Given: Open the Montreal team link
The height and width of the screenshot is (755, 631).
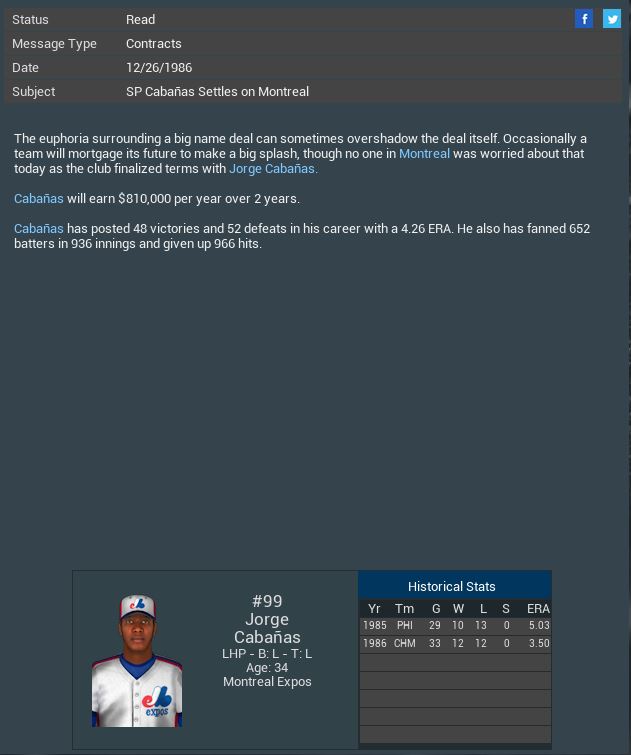Looking at the screenshot, I should click(x=424, y=154).
